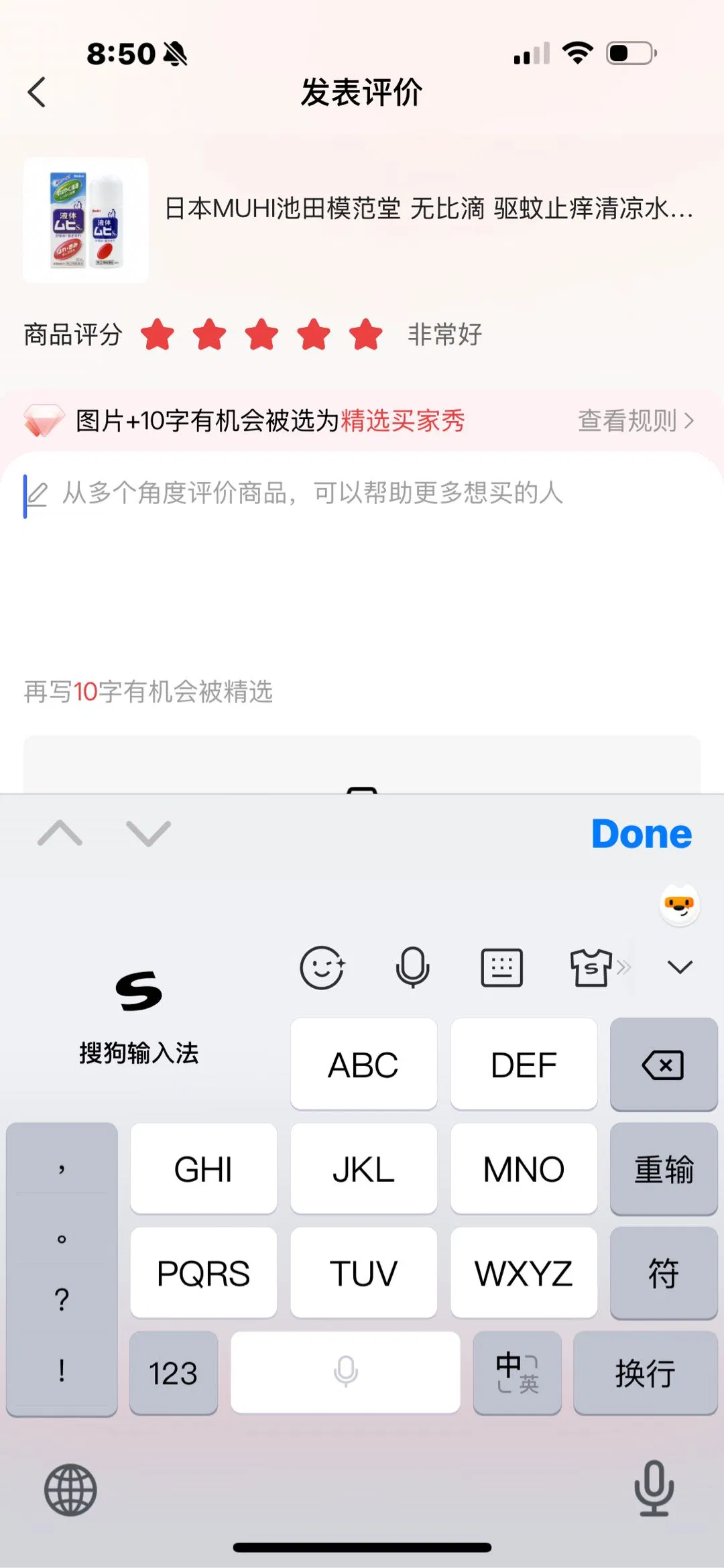Set product rating to three stars

point(262,335)
